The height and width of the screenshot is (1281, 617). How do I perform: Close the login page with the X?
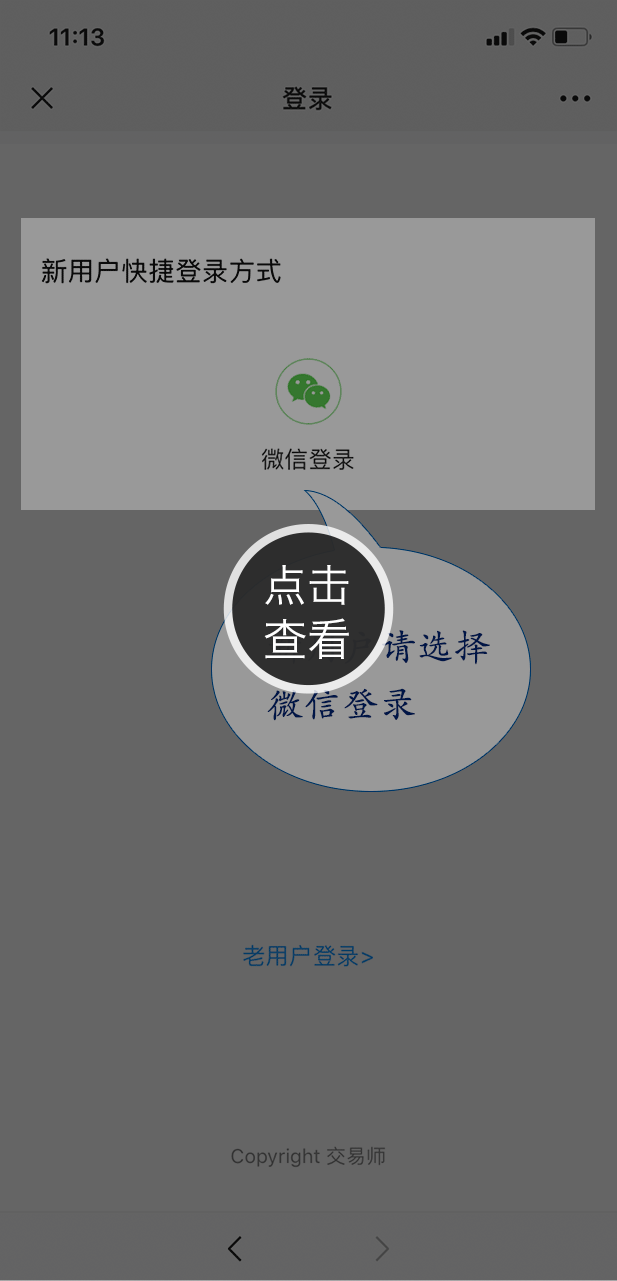point(42,98)
